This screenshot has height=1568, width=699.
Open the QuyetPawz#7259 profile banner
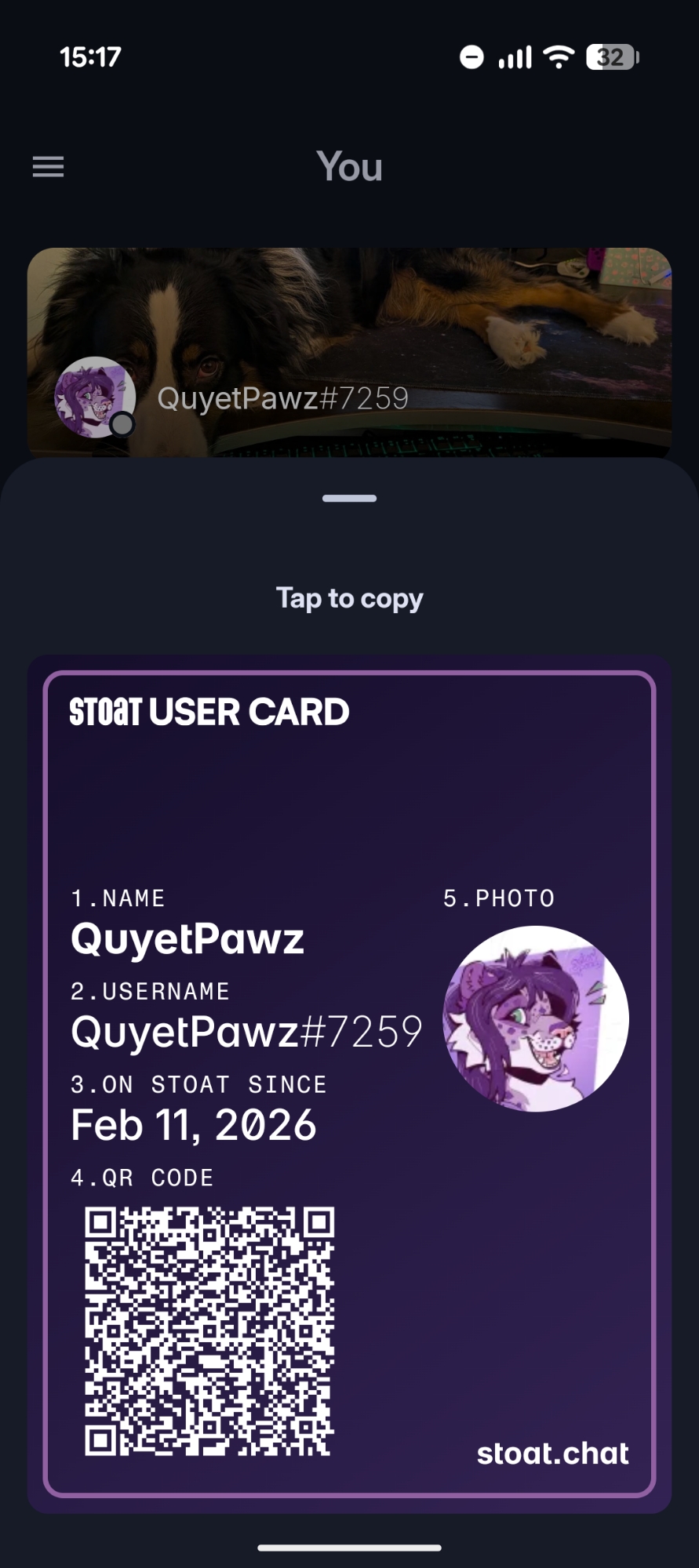349,351
